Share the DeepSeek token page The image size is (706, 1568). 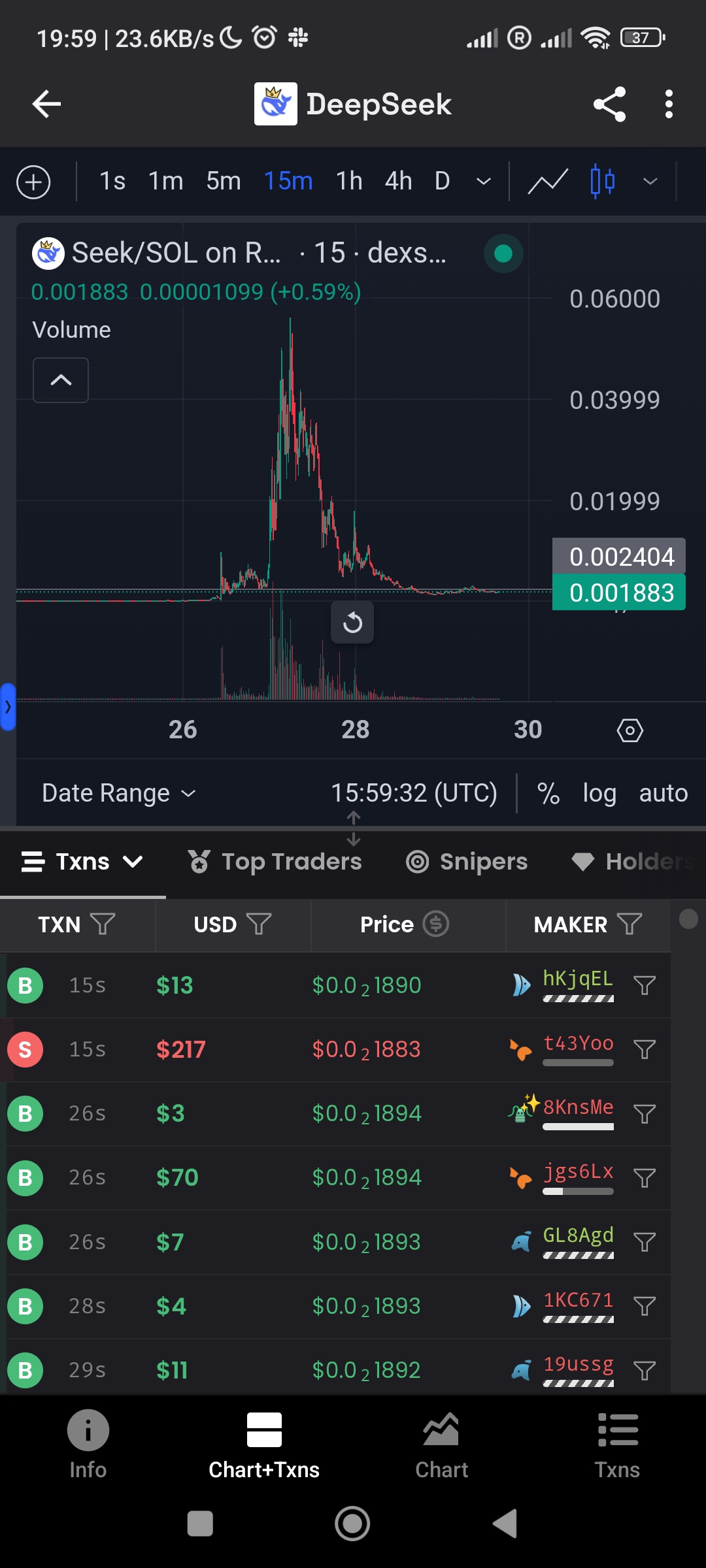pos(609,104)
